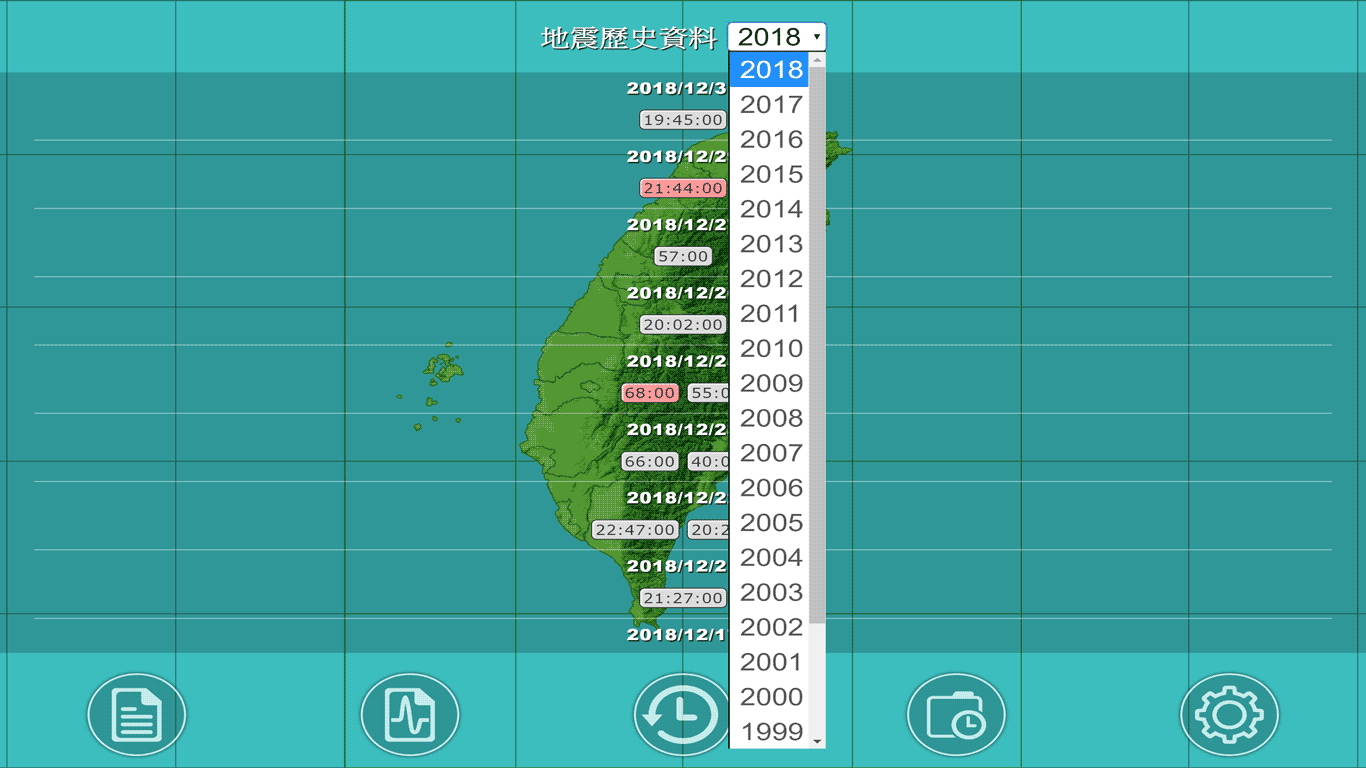Open the red 21:44:00 earthquake entry
The height and width of the screenshot is (768, 1366).
(683, 188)
